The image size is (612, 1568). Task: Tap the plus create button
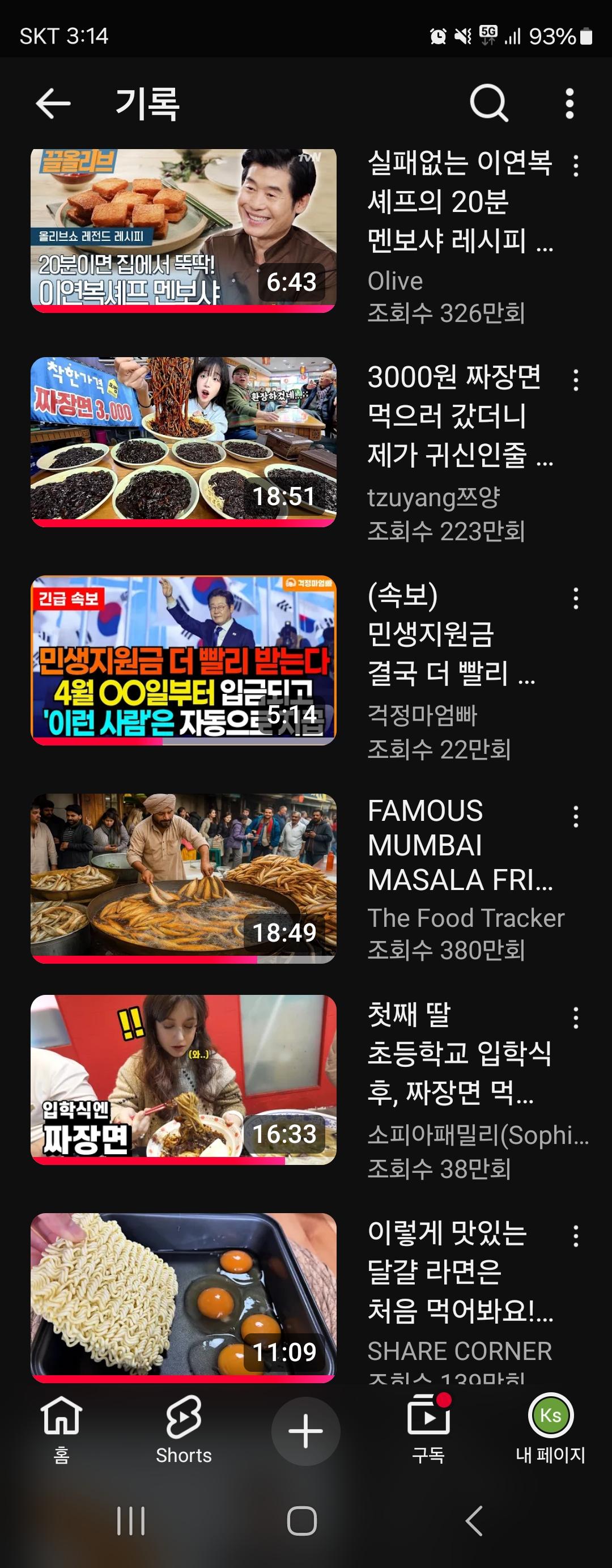(305, 1430)
